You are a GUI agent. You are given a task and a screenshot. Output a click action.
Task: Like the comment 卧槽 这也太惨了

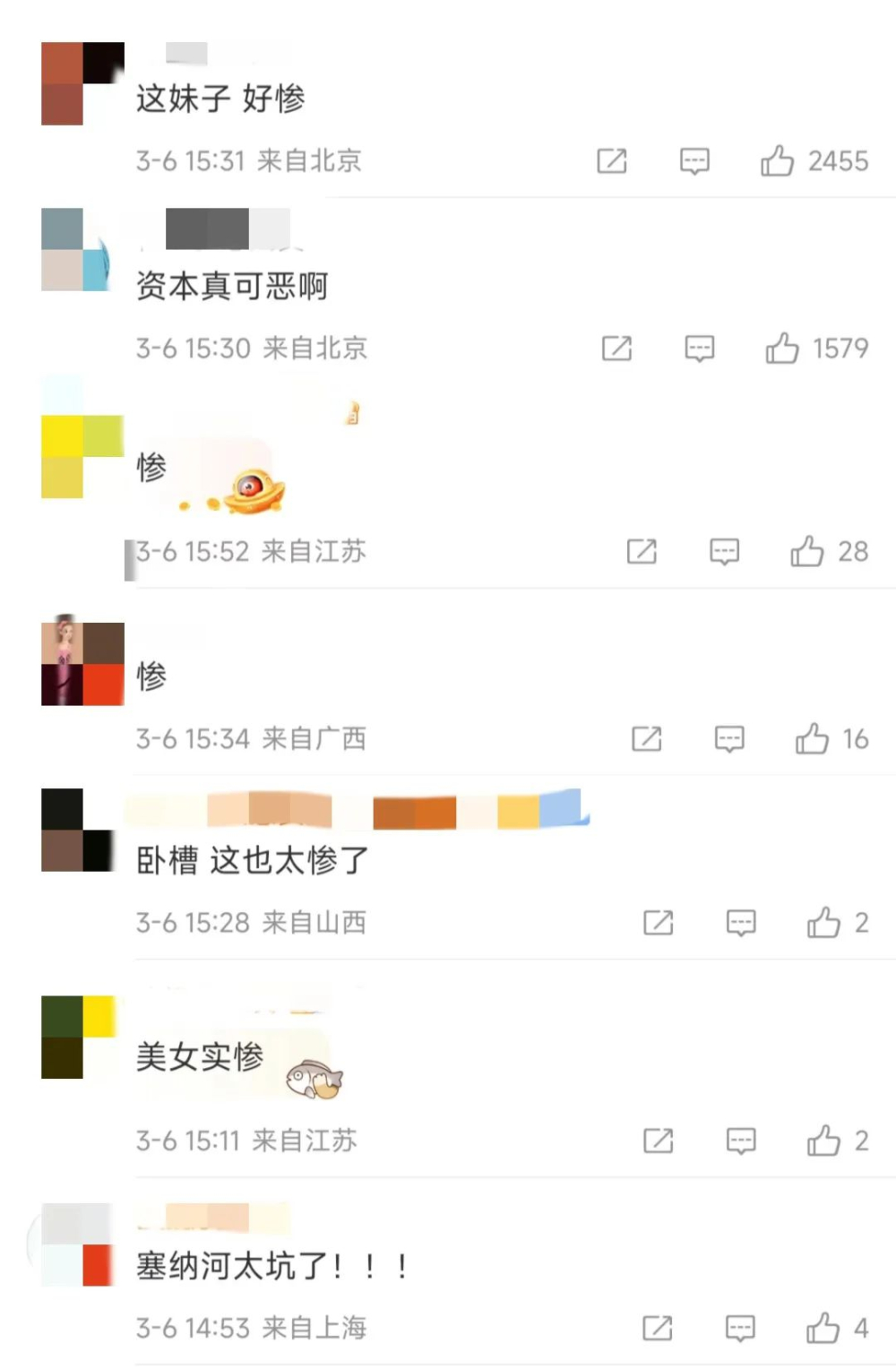click(823, 923)
